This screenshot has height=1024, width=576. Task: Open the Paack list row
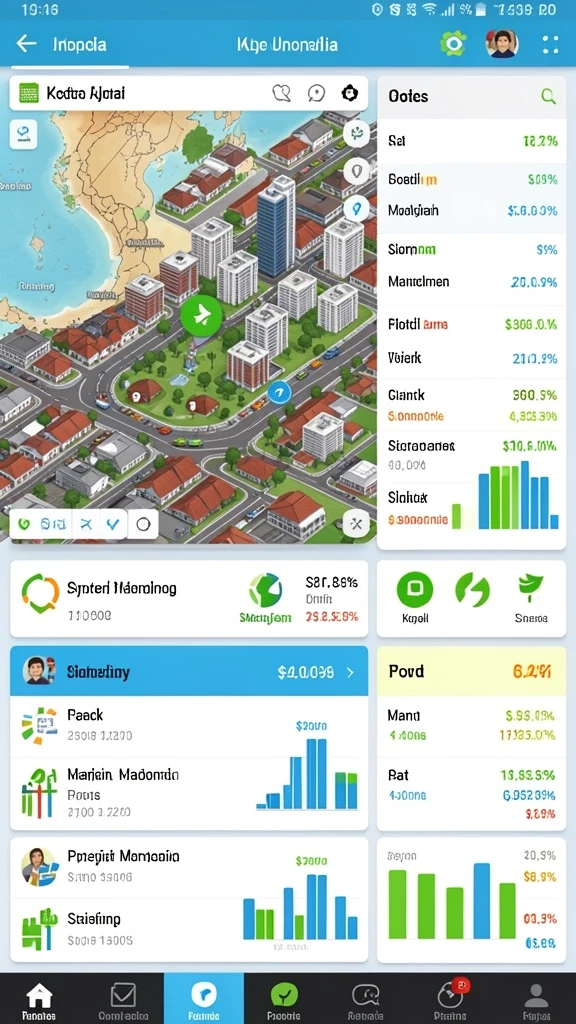189,726
